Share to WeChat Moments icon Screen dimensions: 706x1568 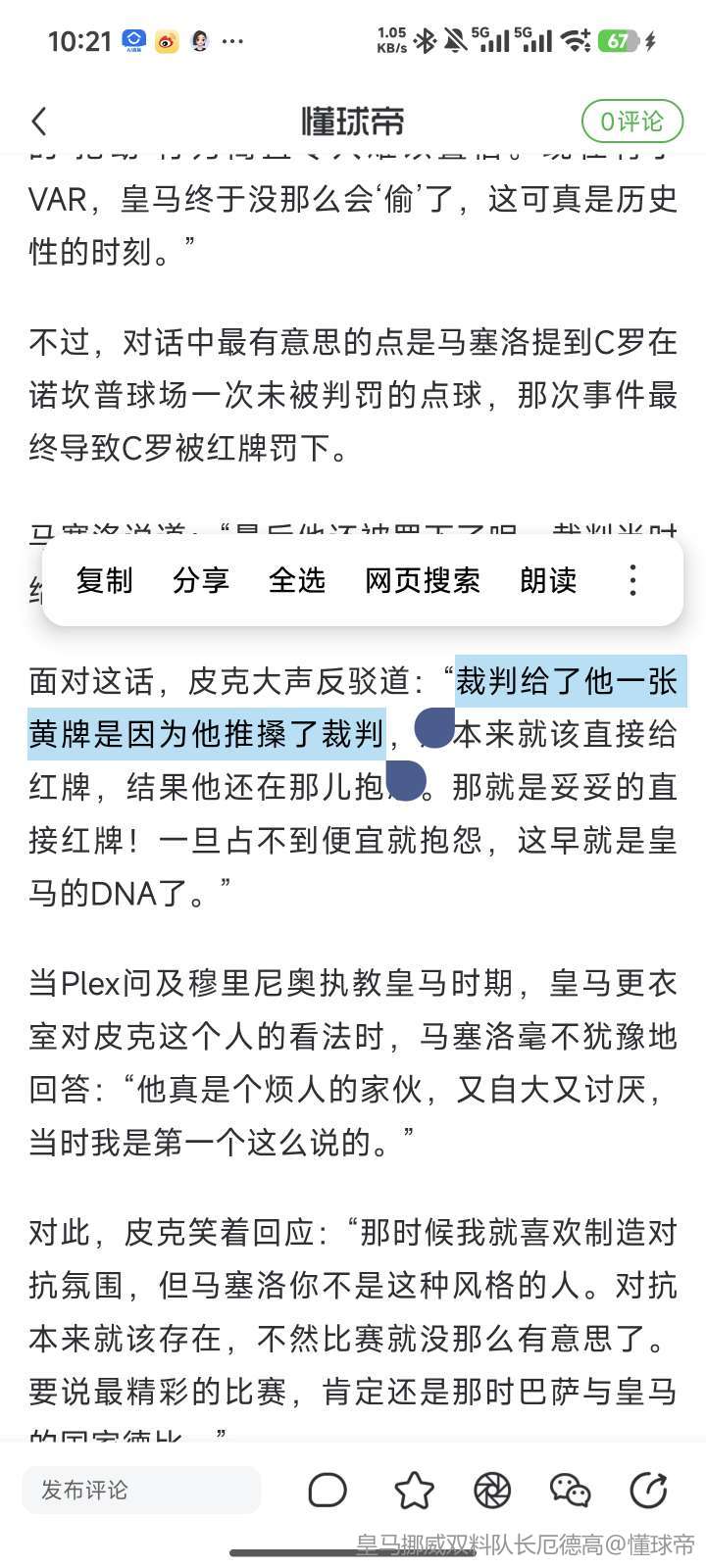pyautogui.click(x=492, y=1491)
